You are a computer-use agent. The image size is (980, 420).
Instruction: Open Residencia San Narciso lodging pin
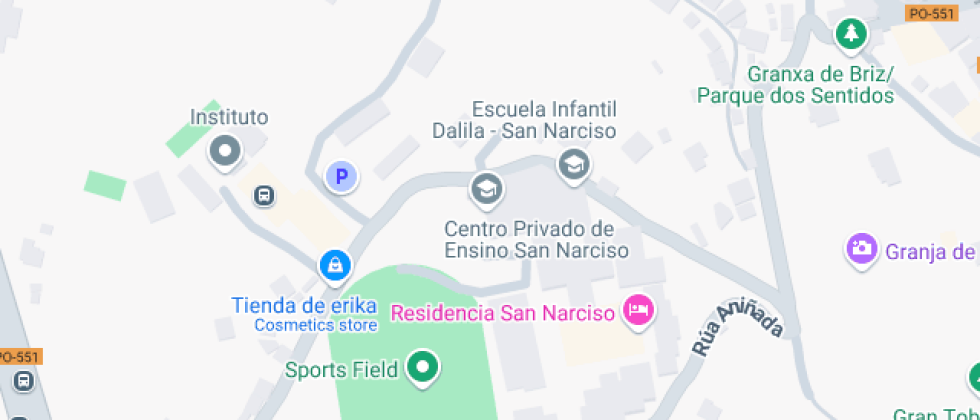click(x=637, y=311)
